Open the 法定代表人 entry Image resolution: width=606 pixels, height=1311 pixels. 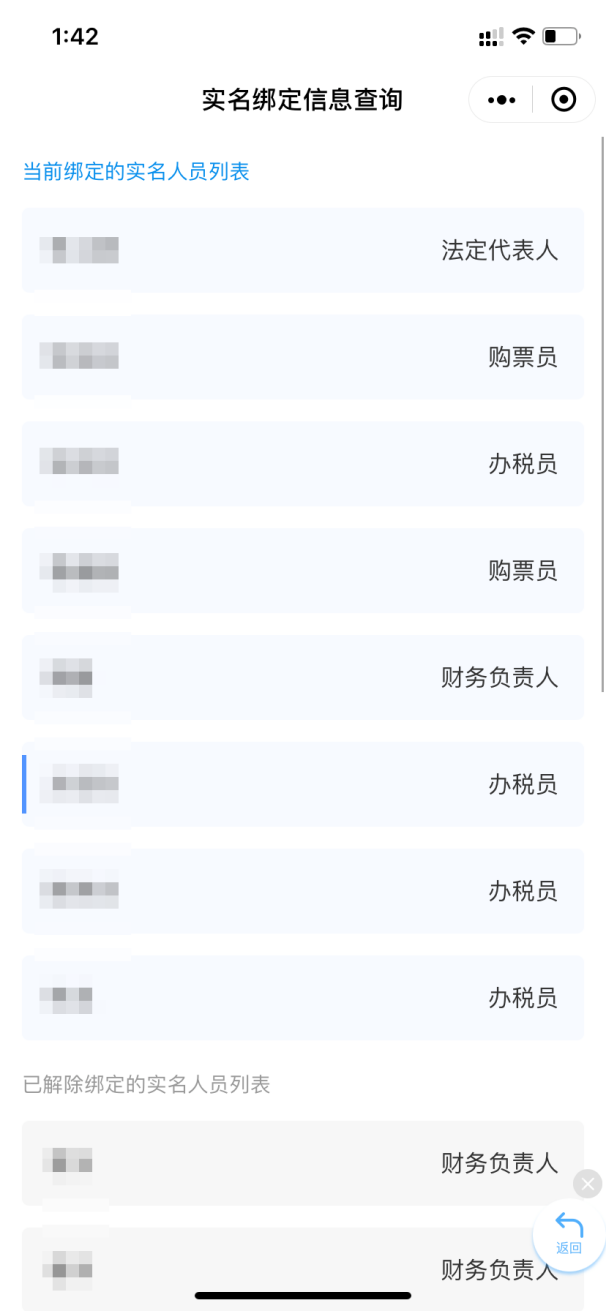tap(303, 250)
